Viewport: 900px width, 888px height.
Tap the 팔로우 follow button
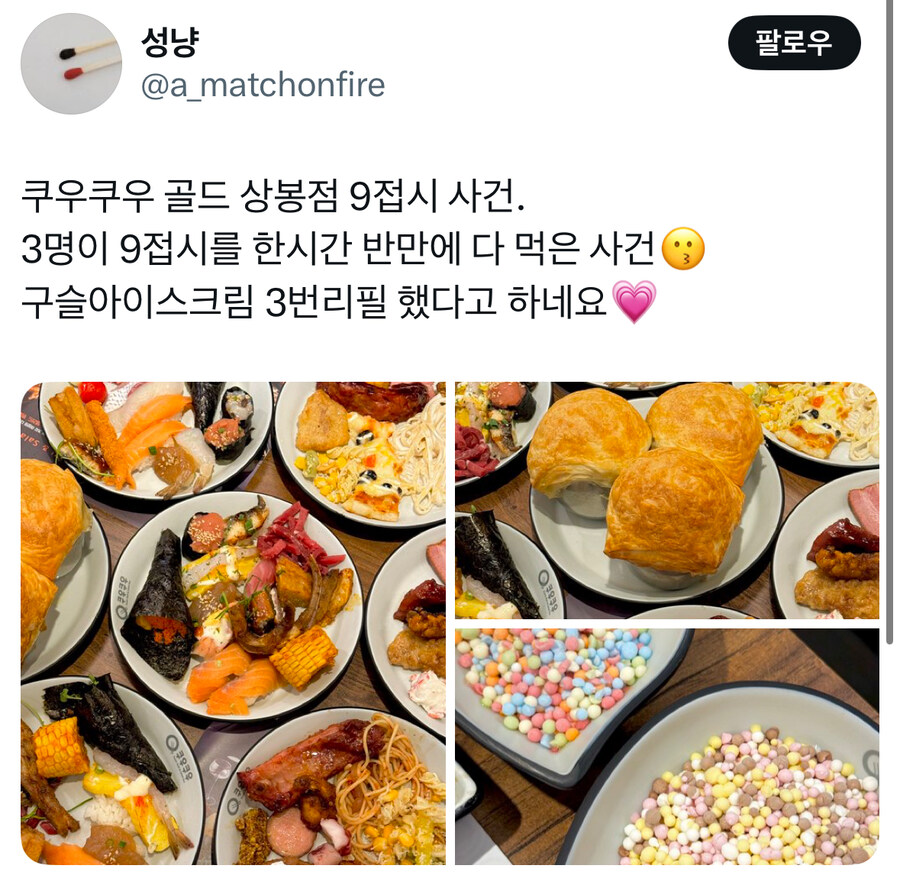click(794, 42)
